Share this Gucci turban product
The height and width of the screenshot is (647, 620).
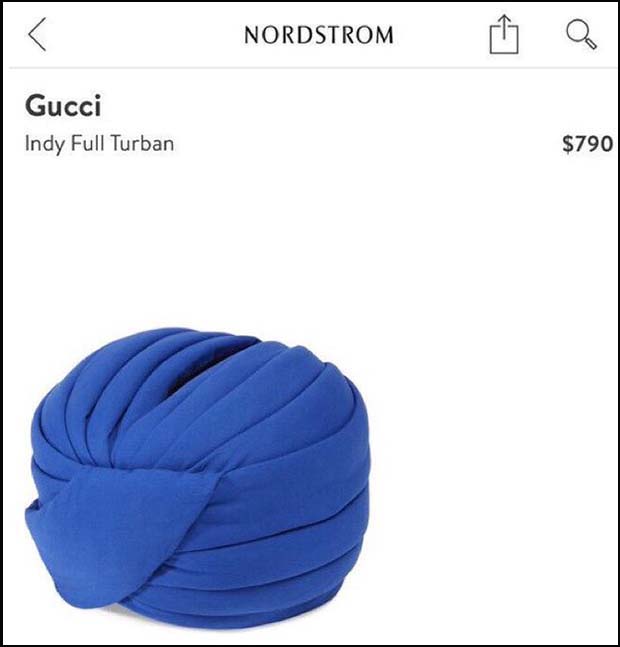(504, 36)
